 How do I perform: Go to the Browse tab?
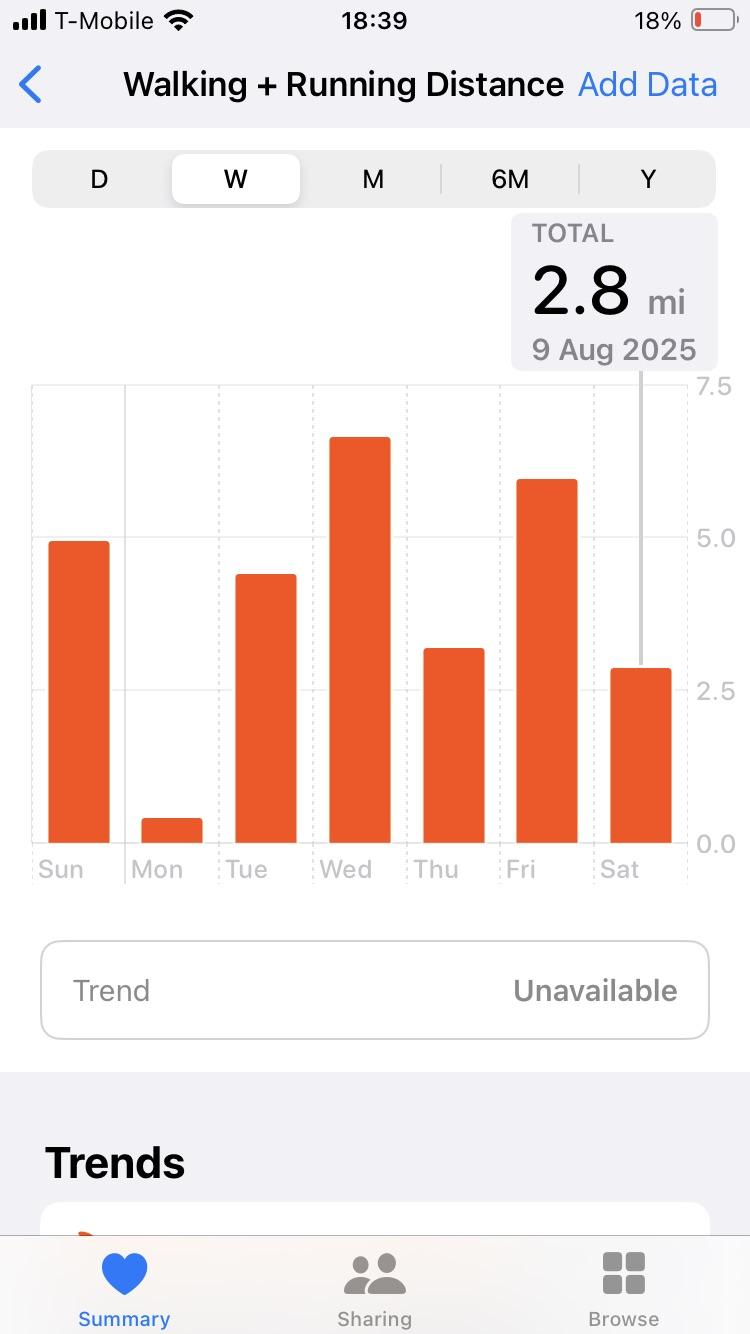(x=624, y=1289)
